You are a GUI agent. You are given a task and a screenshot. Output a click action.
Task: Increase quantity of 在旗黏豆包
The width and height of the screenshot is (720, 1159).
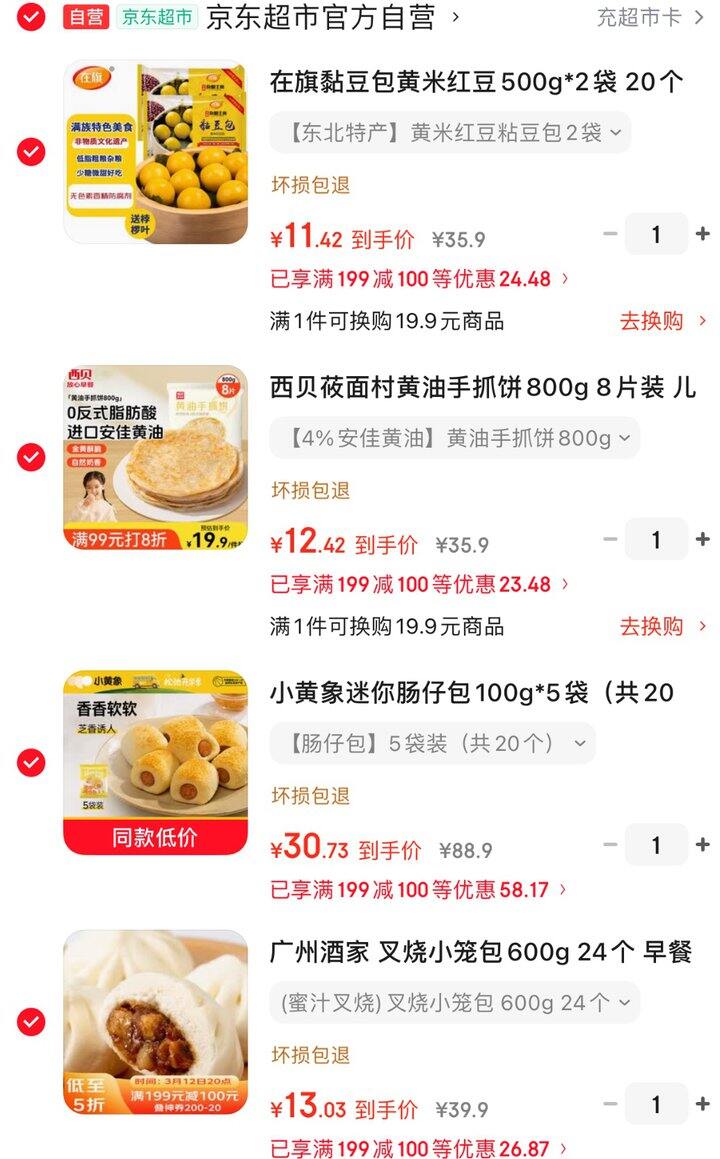tap(702, 234)
